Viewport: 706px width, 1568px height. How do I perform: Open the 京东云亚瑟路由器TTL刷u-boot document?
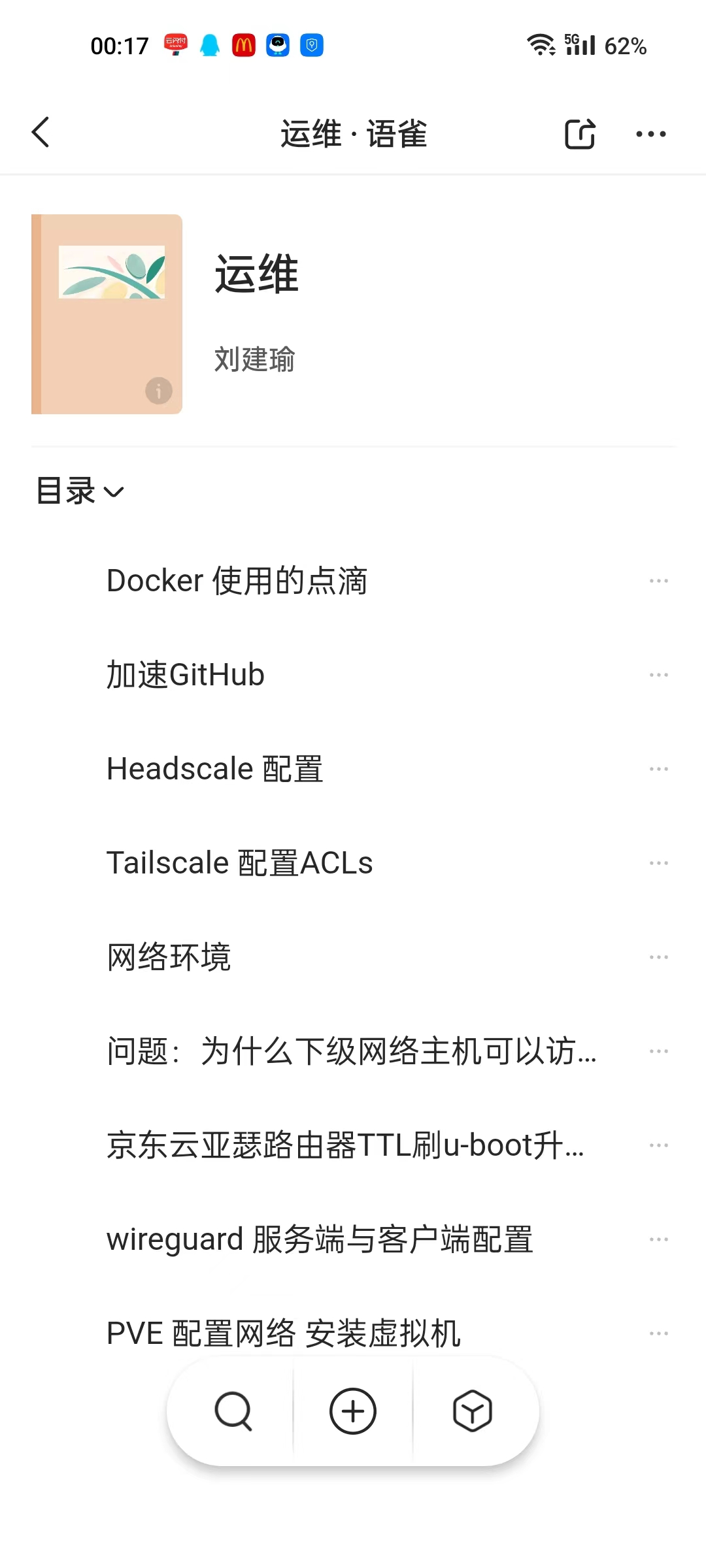click(x=345, y=1145)
